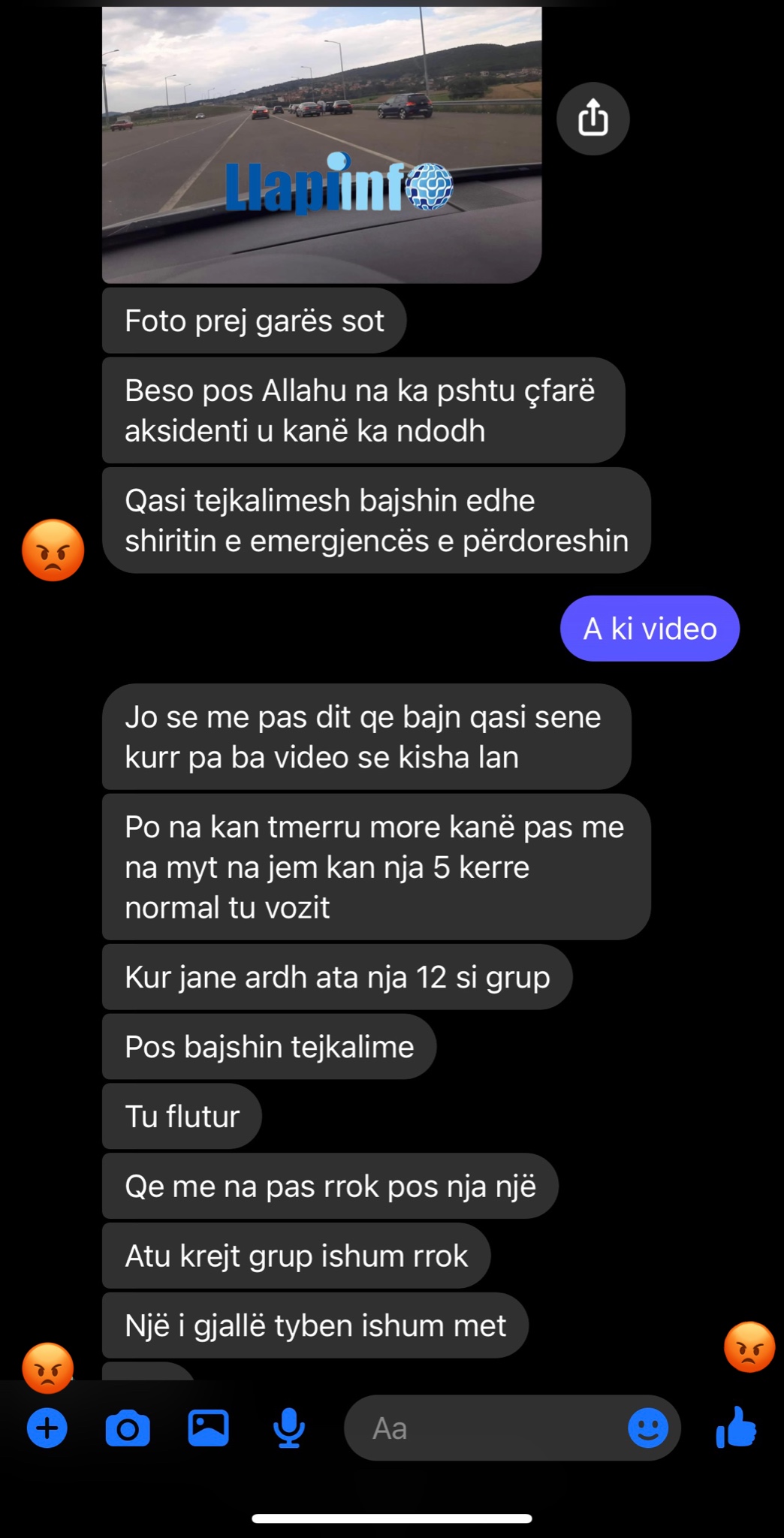Share the road photo via share icon
The image size is (784, 1538).
[593, 119]
